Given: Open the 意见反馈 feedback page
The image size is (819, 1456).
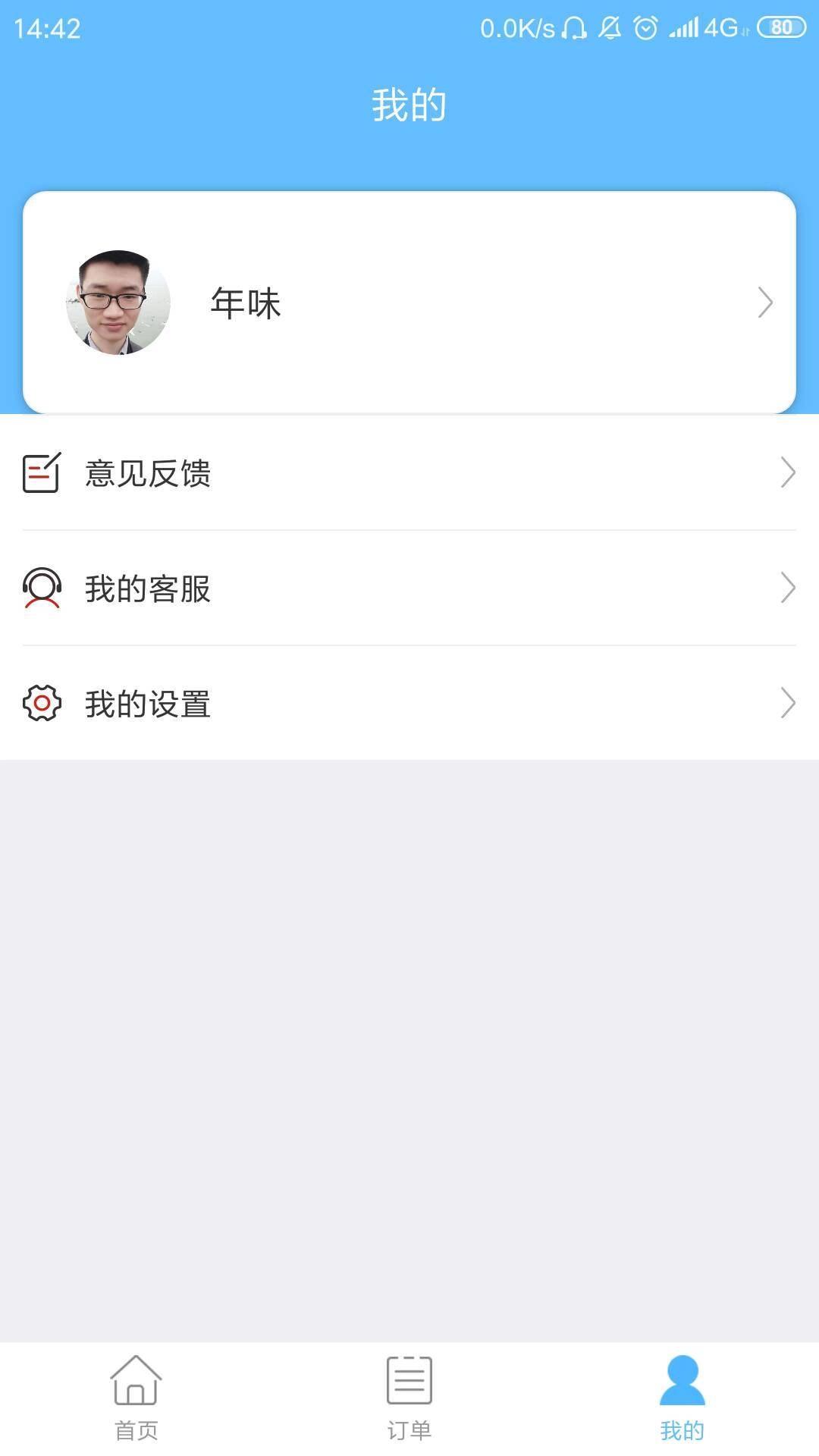Looking at the screenshot, I should 149,474.
